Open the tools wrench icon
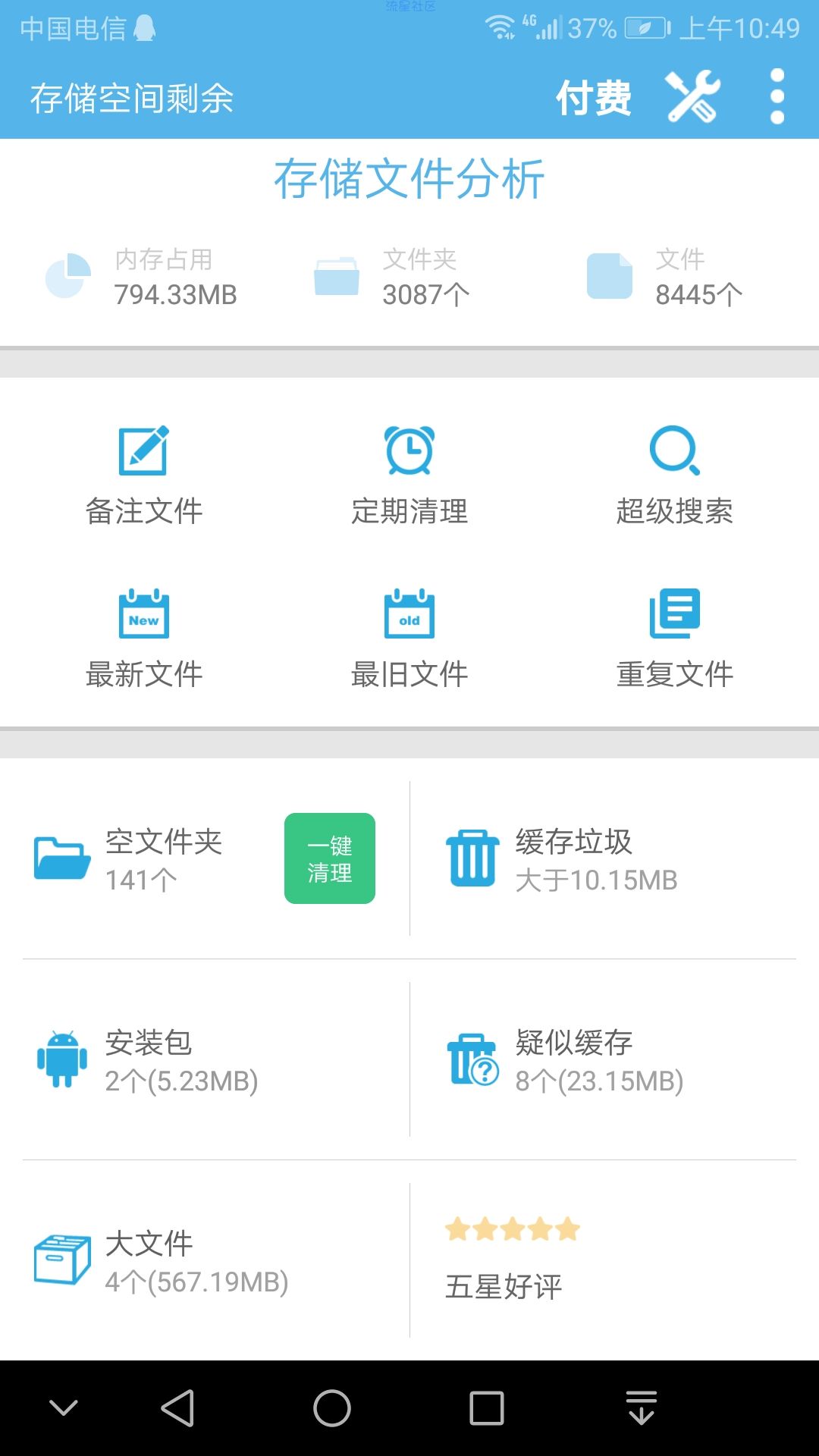 tap(692, 96)
